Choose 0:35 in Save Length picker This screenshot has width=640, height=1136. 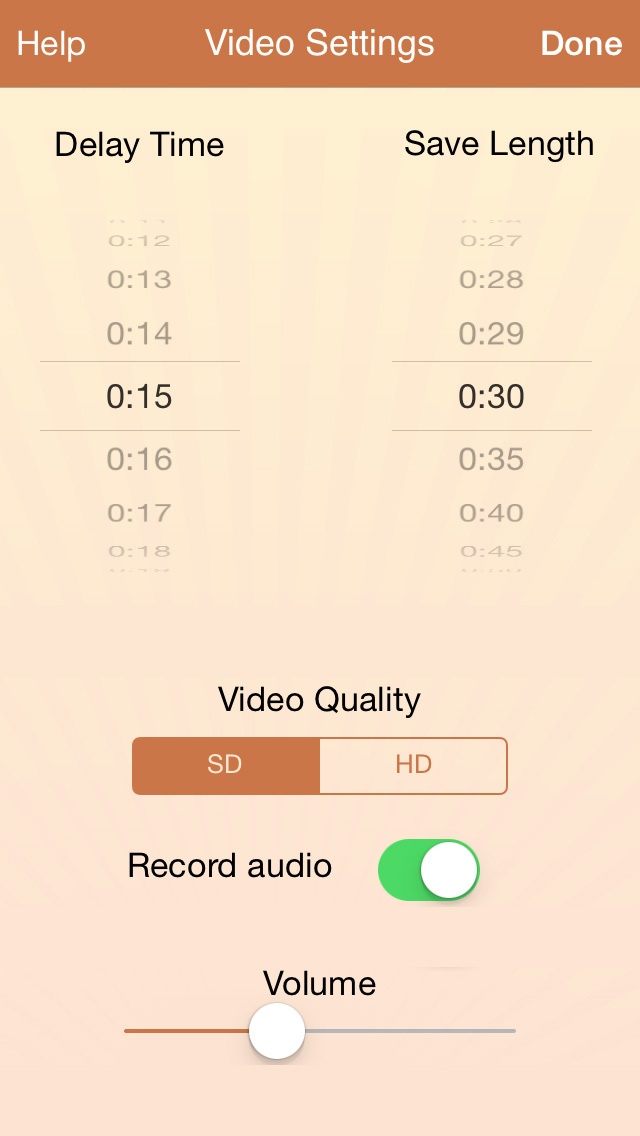[491, 459]
